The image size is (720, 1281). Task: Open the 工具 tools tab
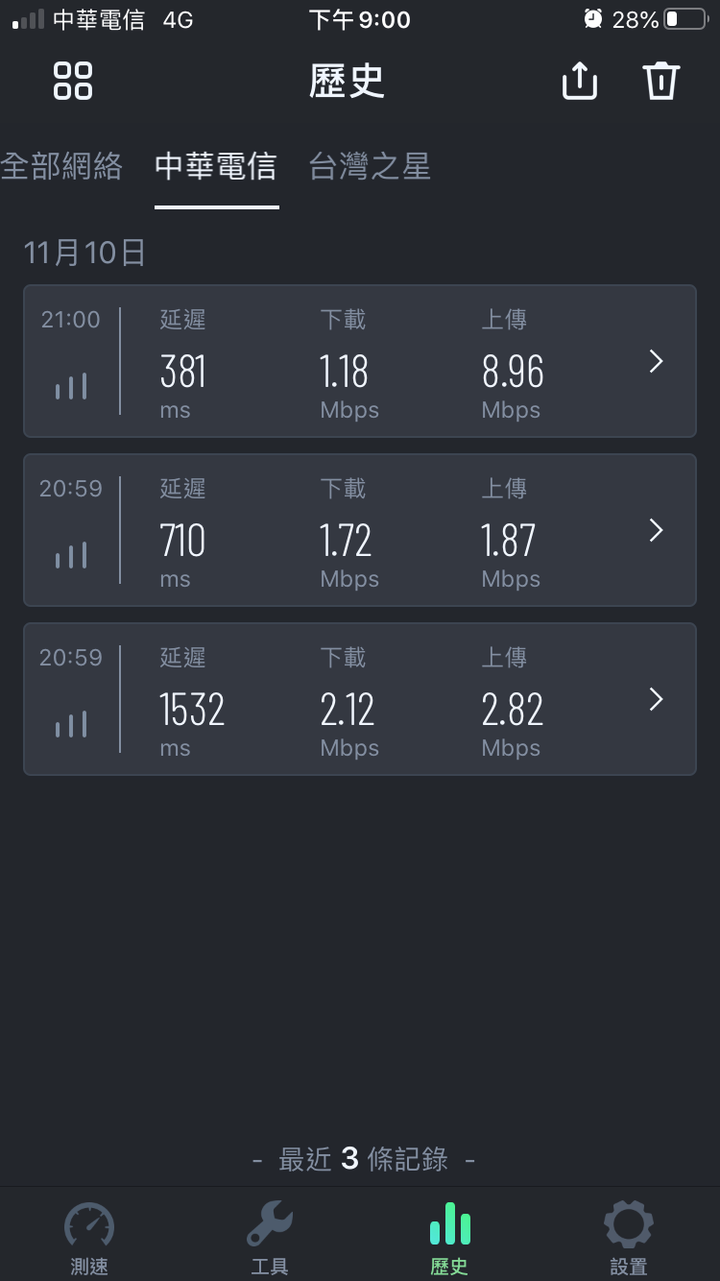coord(270,1238)
